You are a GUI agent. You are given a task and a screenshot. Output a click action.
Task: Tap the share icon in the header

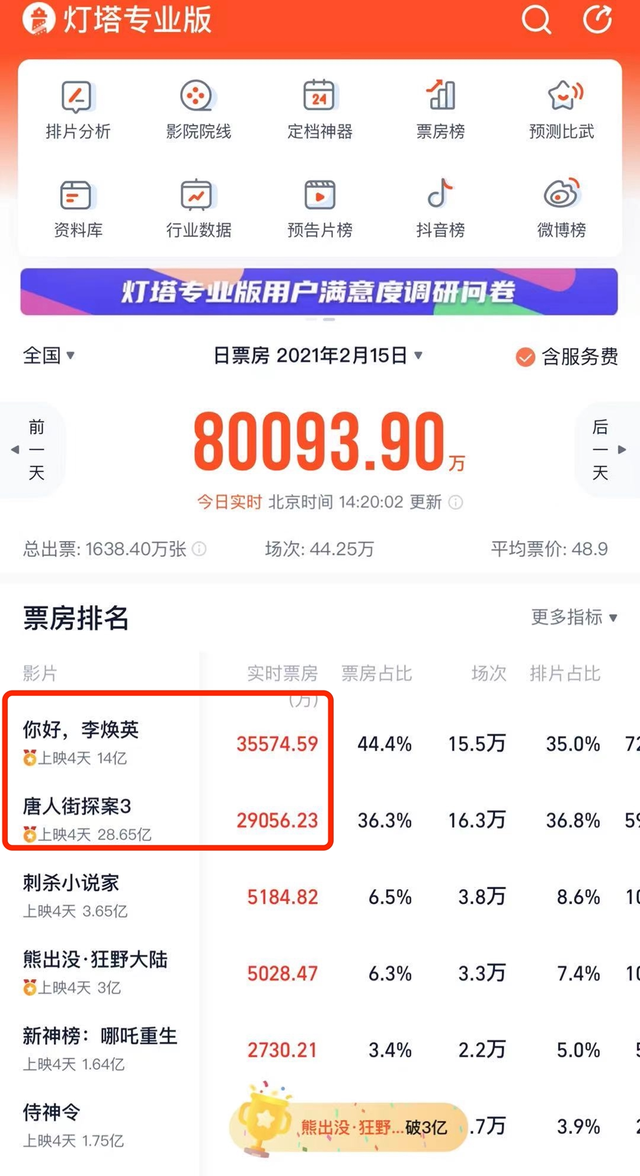(598, 20)
